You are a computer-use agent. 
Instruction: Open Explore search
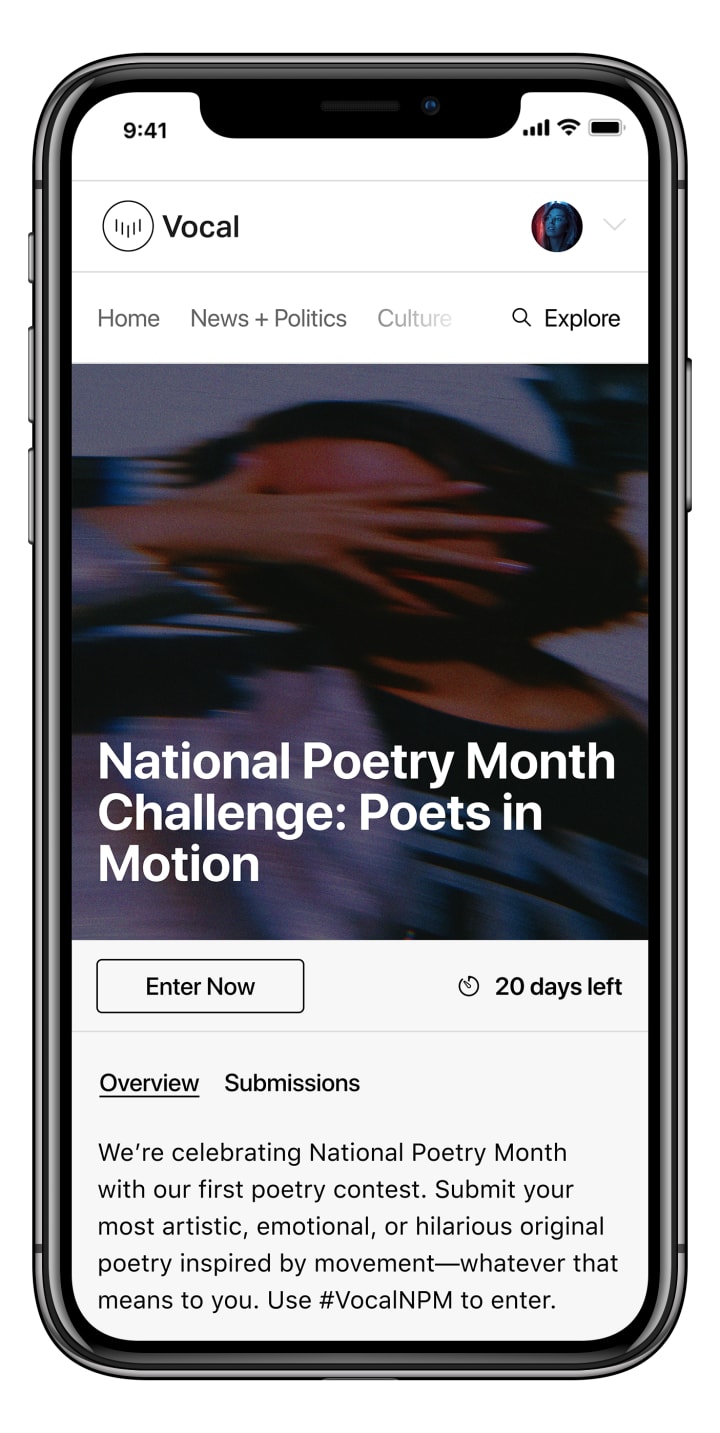(566, 318)
